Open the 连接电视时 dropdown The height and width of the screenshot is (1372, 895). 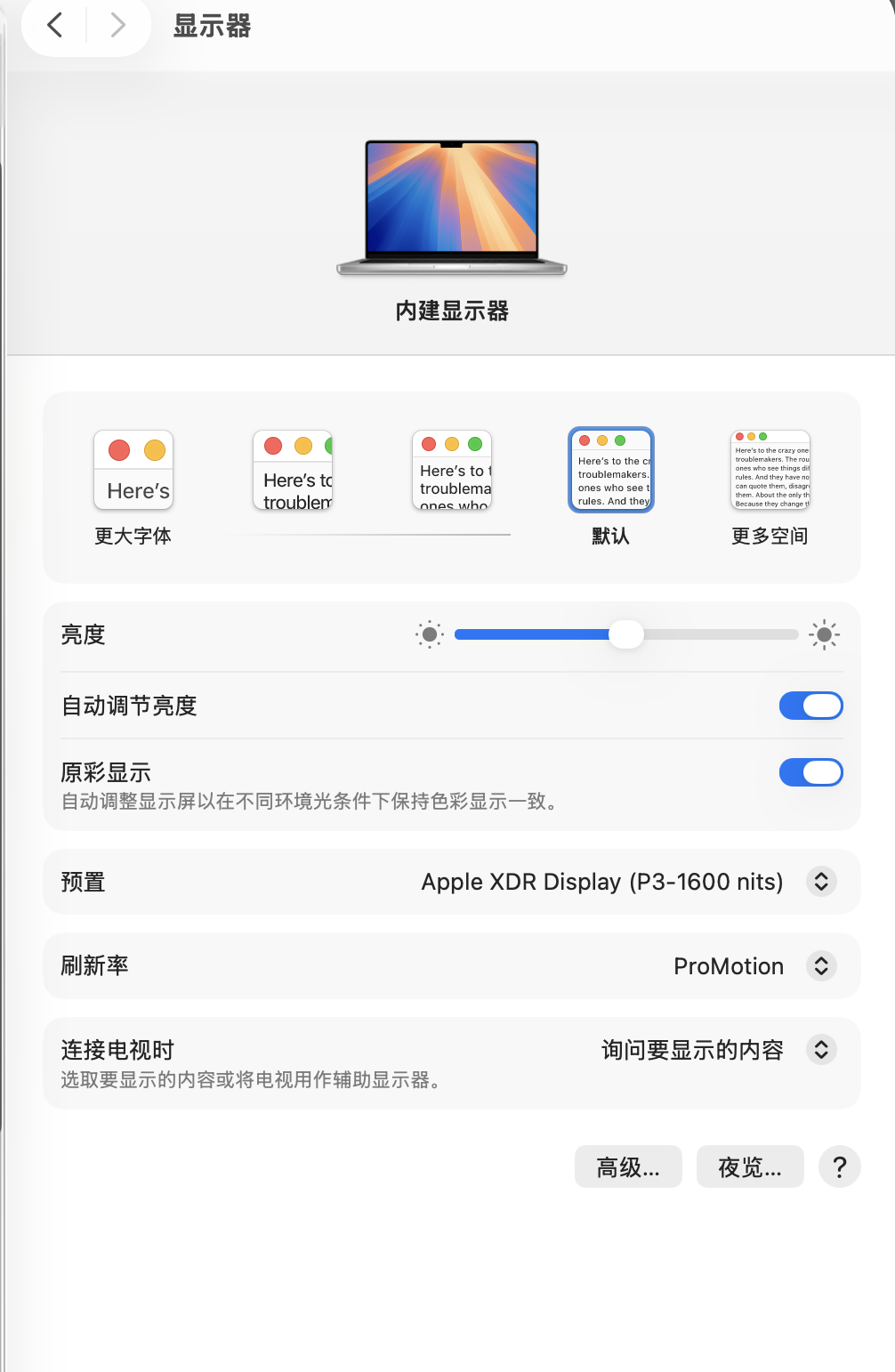tap(821, 1050)
